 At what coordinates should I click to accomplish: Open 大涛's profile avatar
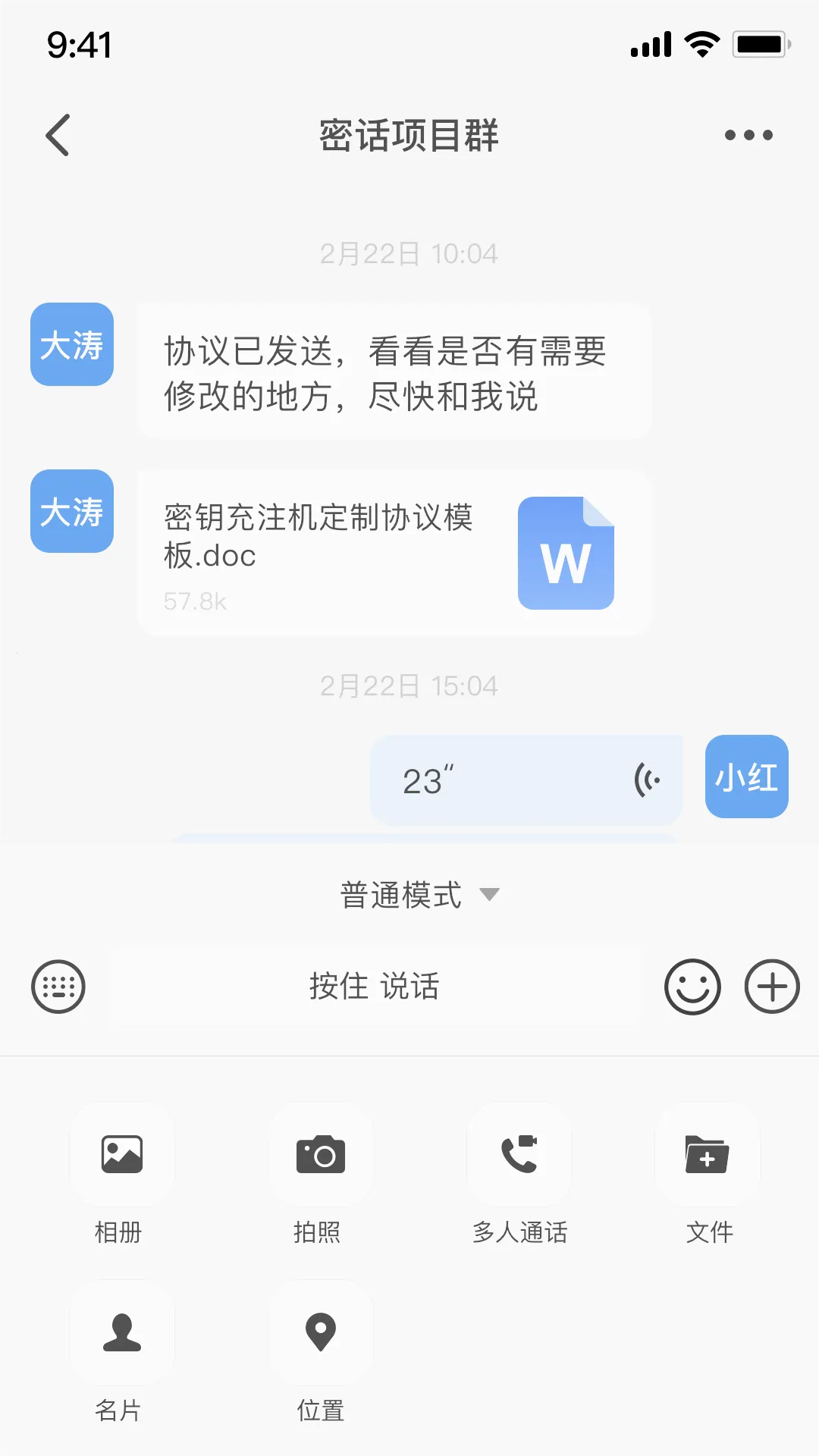coord(71,345)
